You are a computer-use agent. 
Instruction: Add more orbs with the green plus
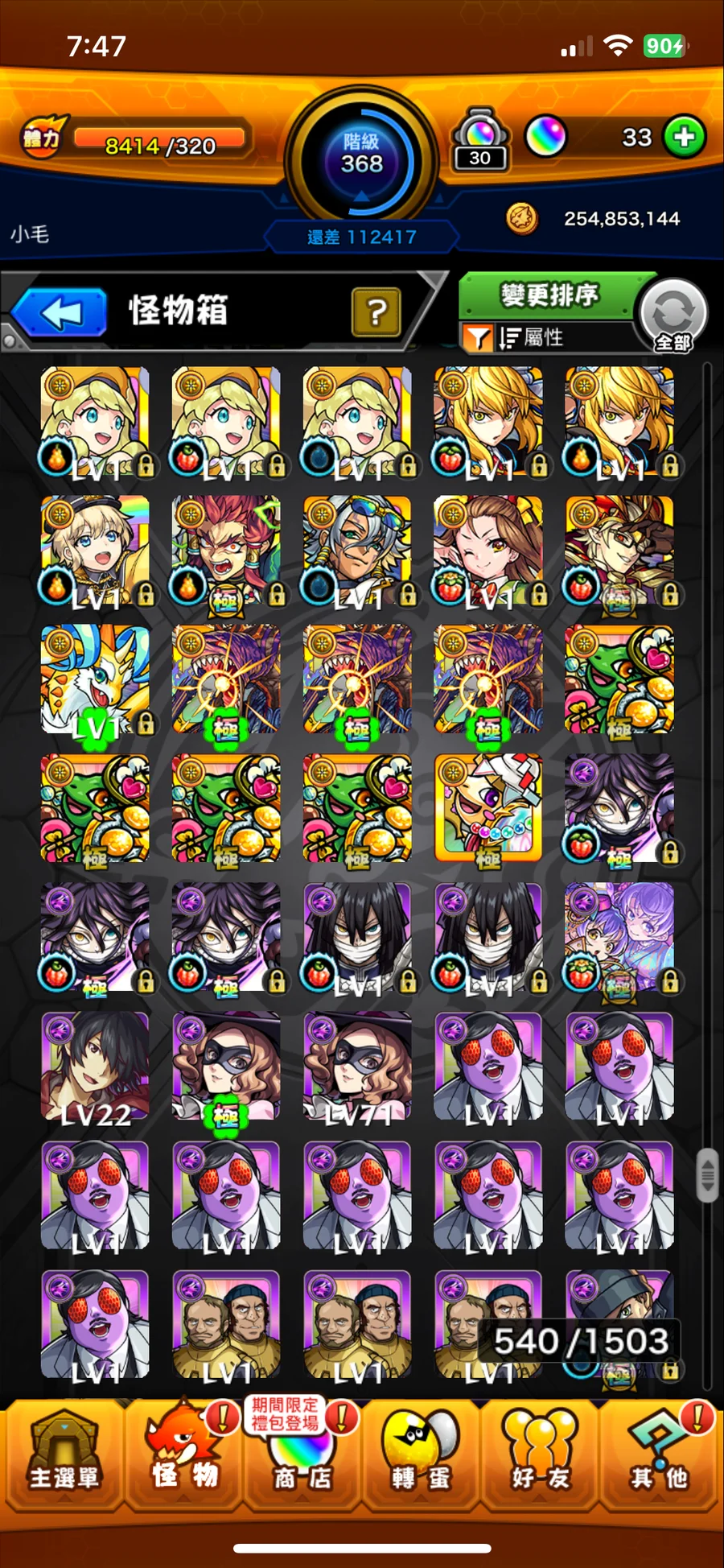pos(685,137)
